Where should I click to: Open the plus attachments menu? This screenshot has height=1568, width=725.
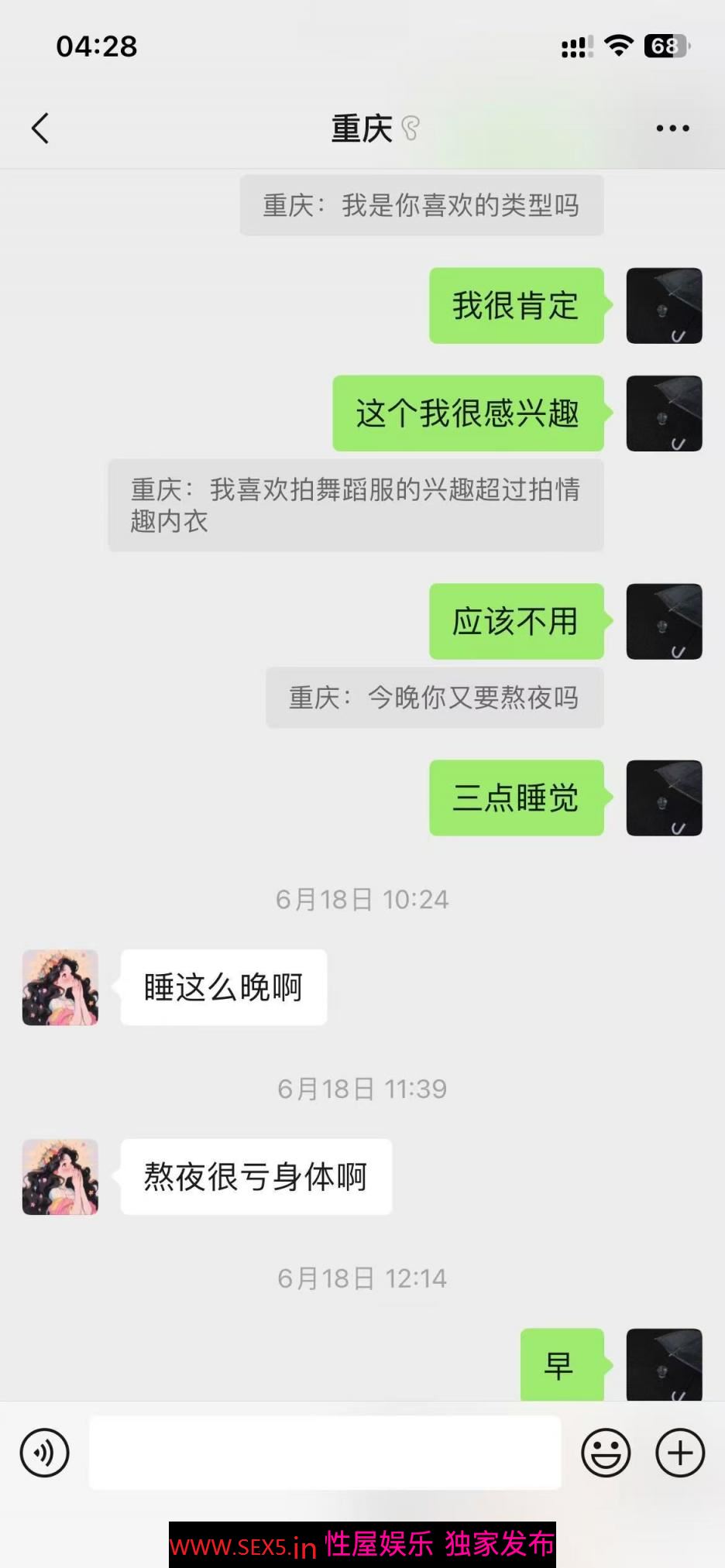(680, 1453)
